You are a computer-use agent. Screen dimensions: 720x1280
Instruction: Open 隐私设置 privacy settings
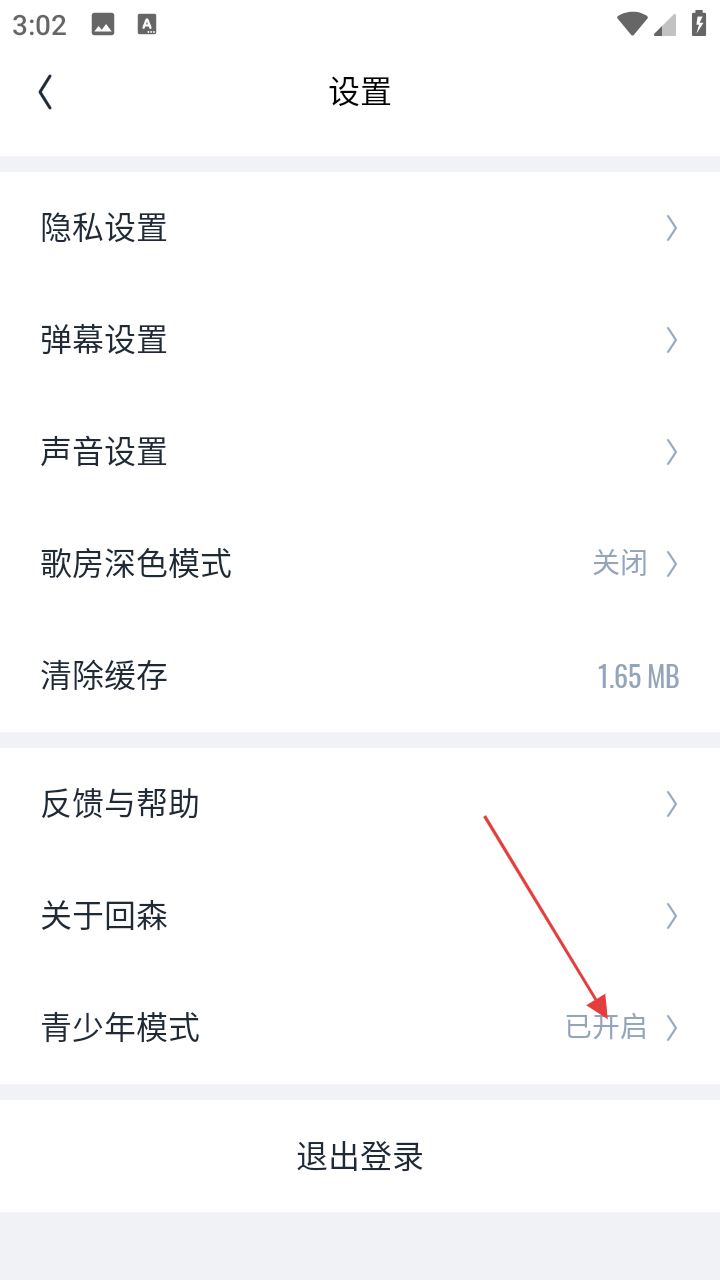(x=360, y=228)
